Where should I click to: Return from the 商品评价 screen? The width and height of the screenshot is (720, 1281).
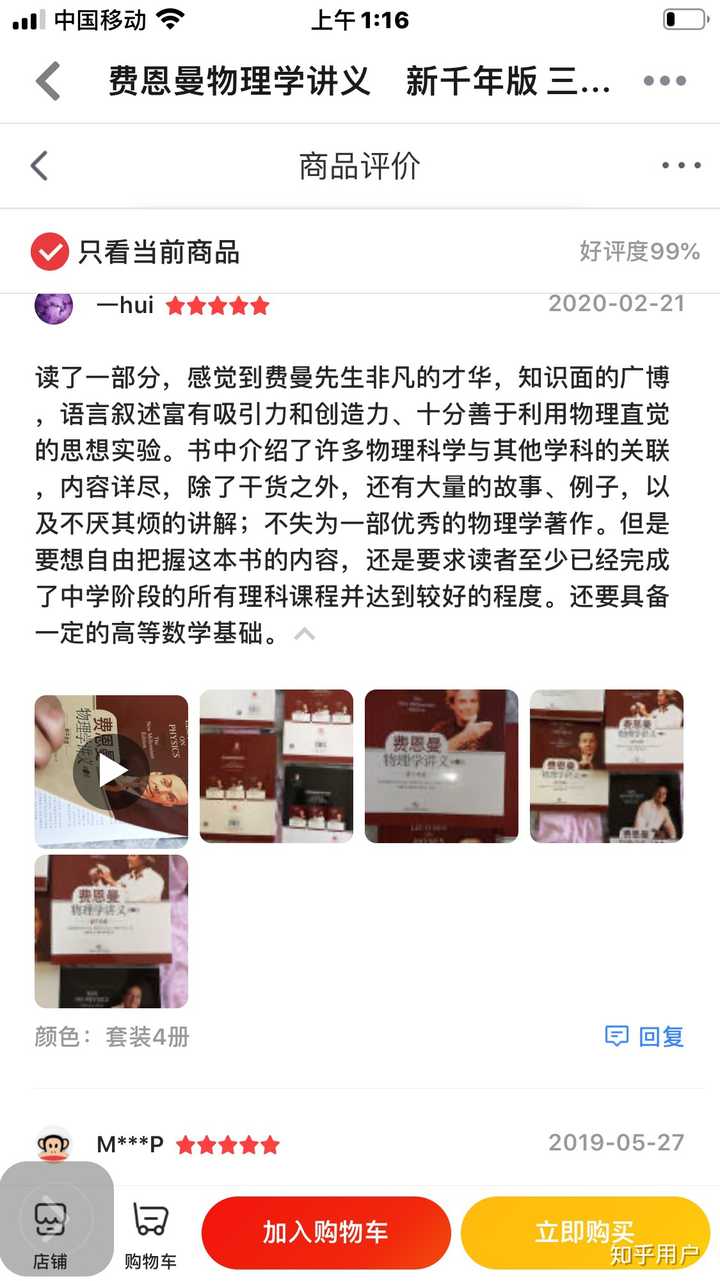point(40,166)
